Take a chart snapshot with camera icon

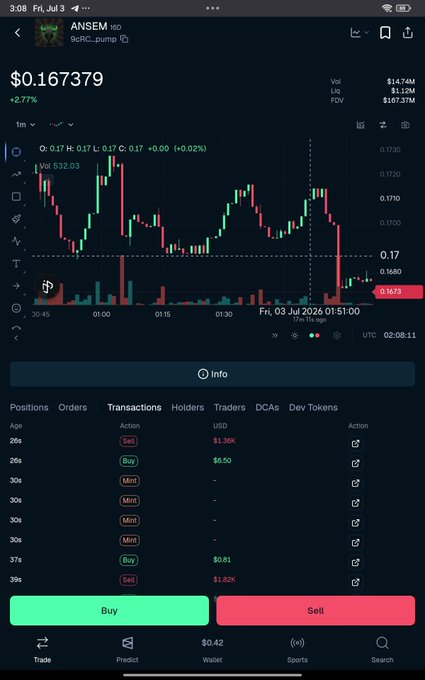[405, 125]
